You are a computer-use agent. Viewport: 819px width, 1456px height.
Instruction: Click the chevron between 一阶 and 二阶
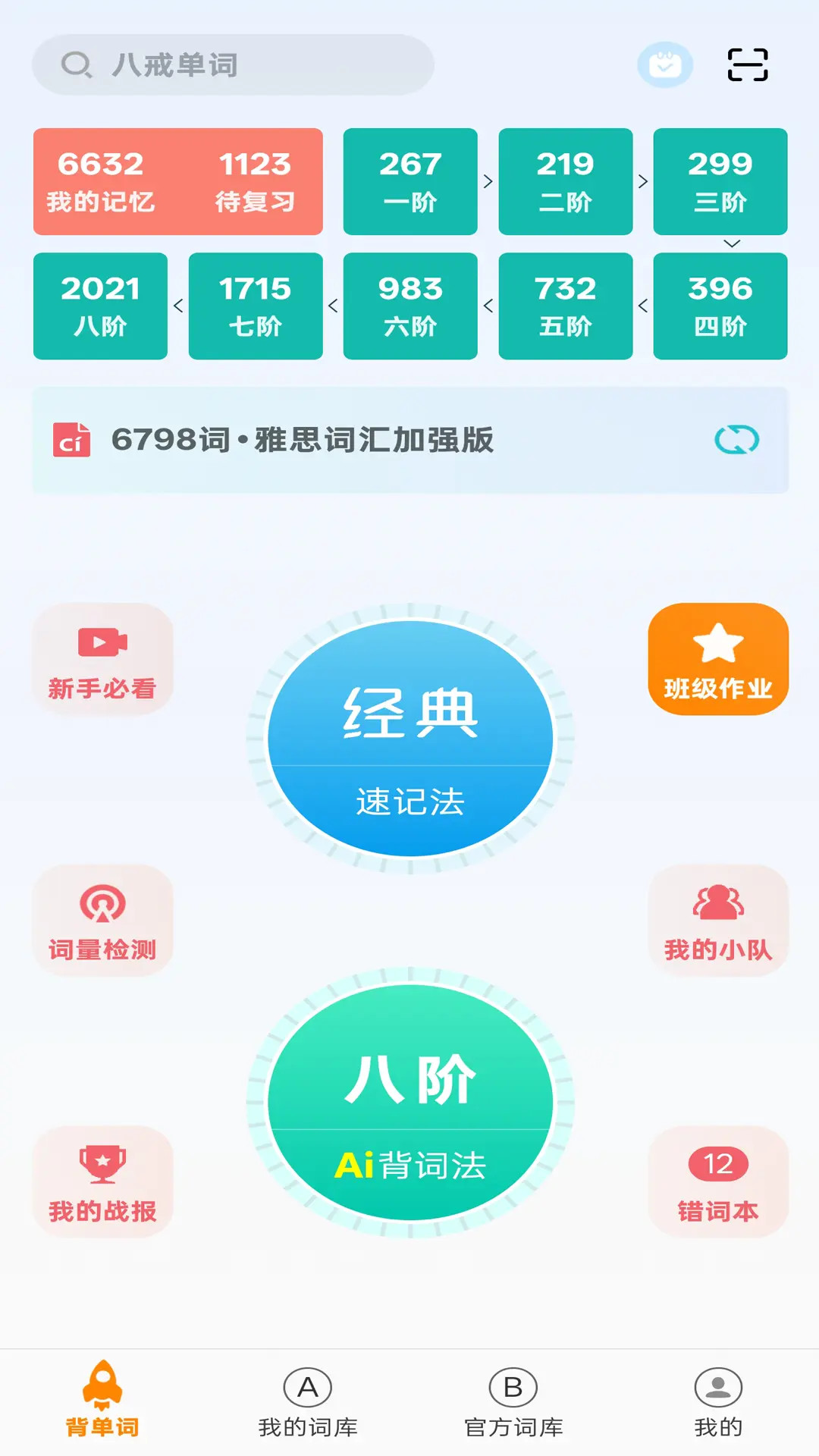488,181
